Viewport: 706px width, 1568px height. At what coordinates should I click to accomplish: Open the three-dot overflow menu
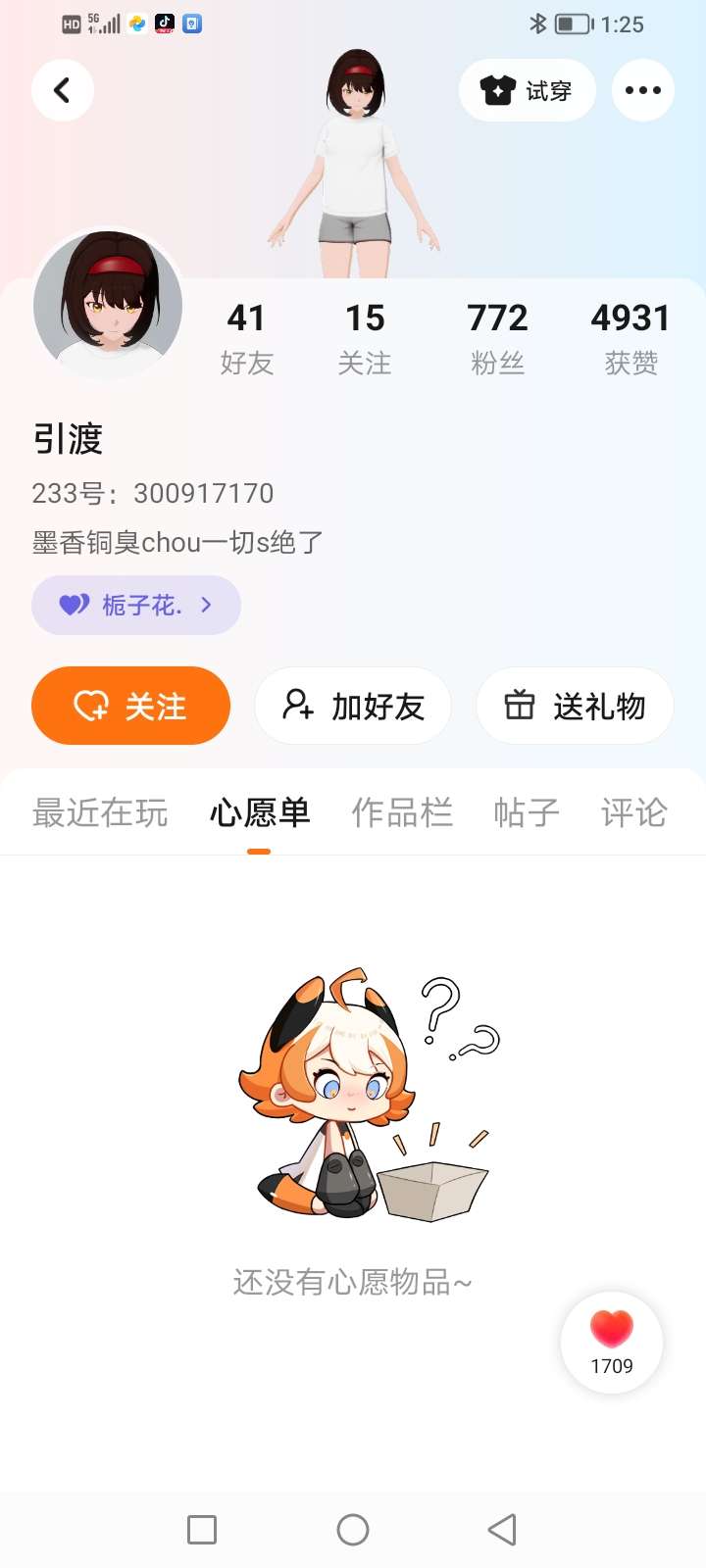pyautogui.click(x=643, y=90)
